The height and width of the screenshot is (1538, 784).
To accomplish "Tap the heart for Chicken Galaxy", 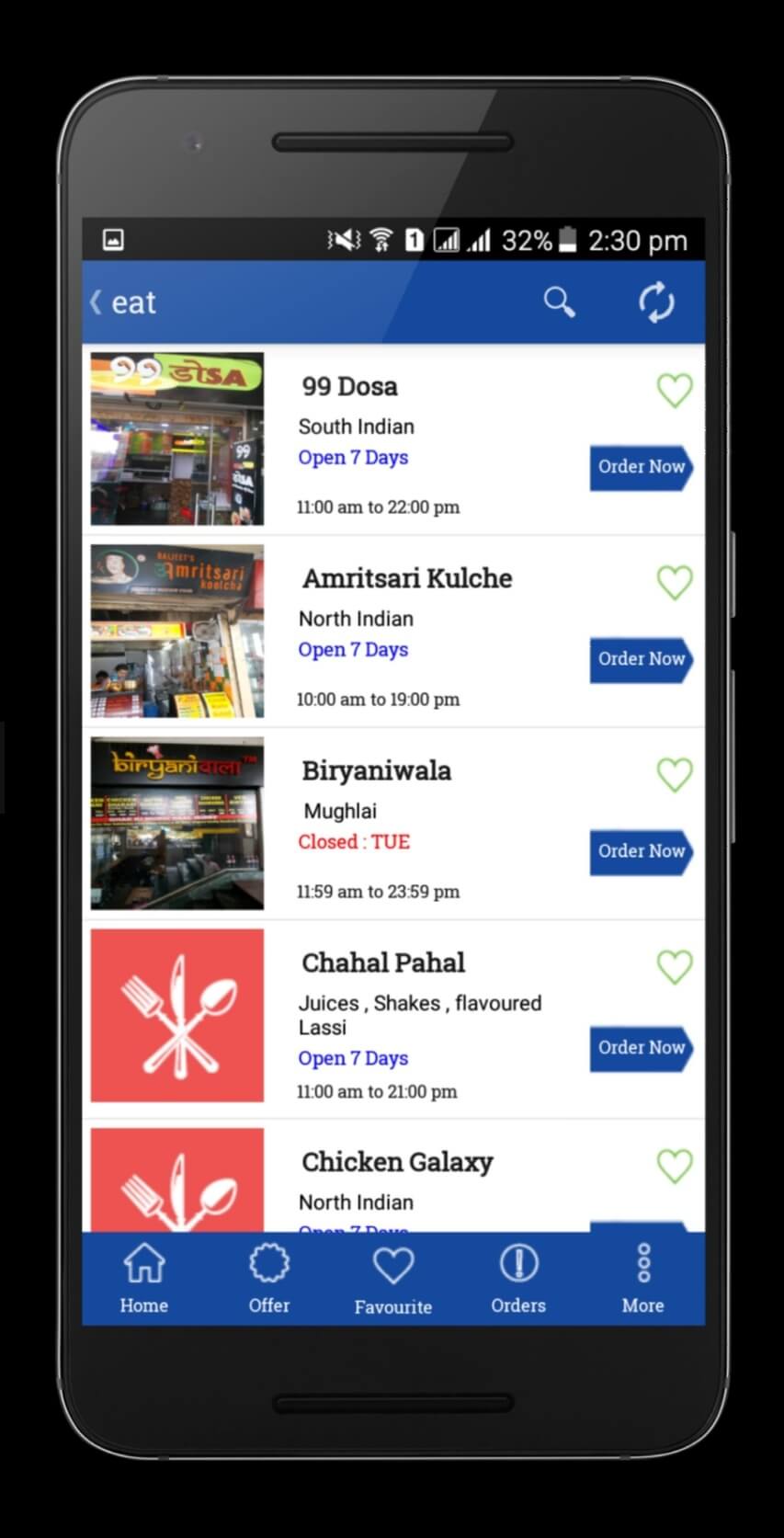I will pos(675,1167).
